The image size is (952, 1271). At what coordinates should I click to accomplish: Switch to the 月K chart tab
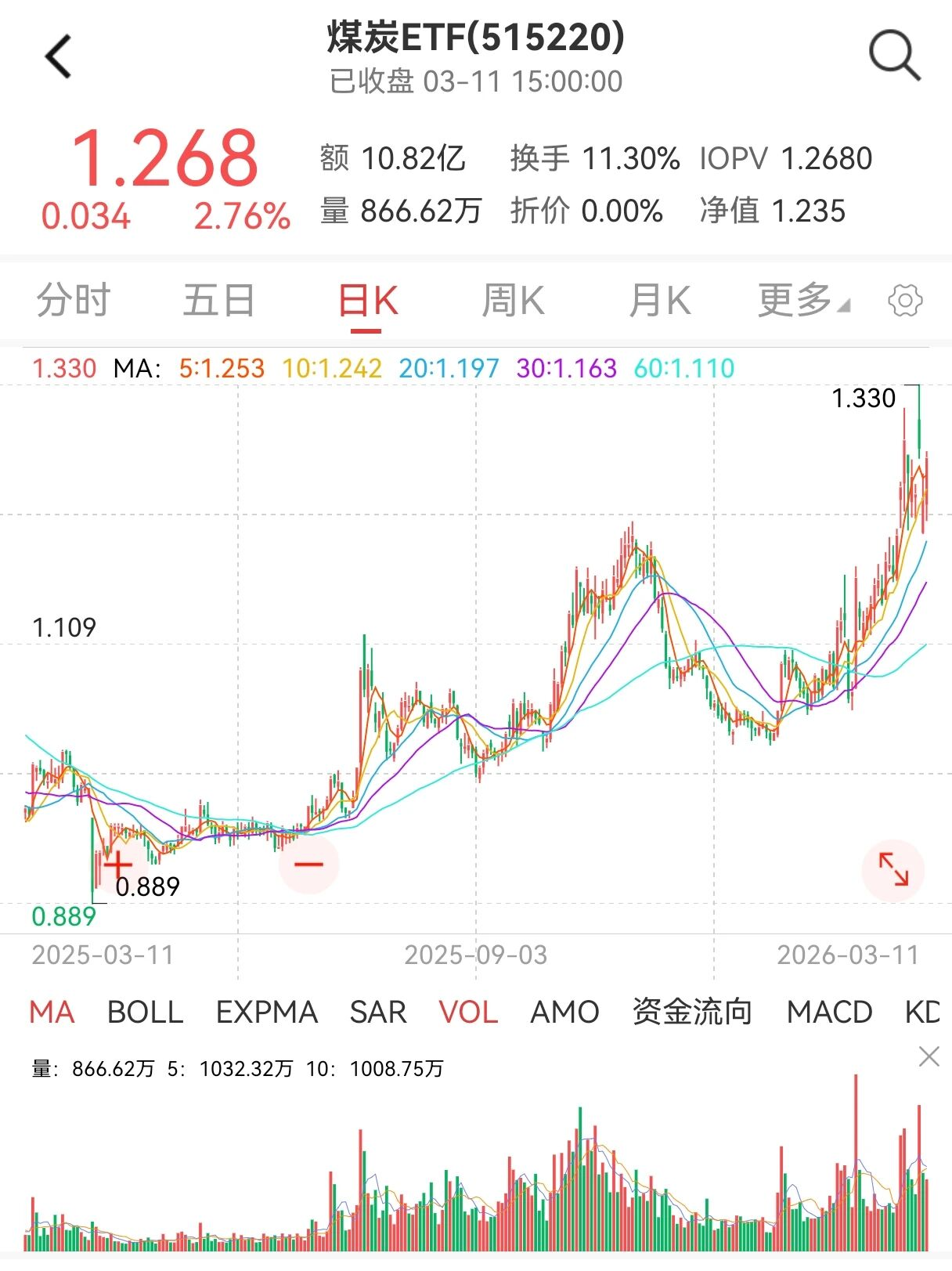660,301
